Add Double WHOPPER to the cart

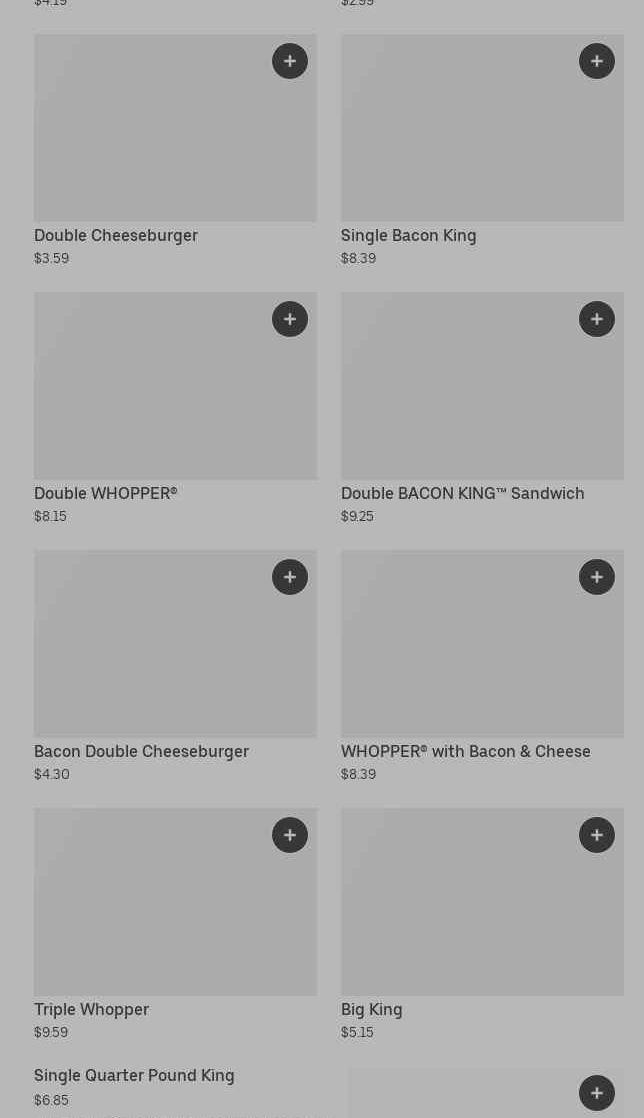click(x=290, y=319)
